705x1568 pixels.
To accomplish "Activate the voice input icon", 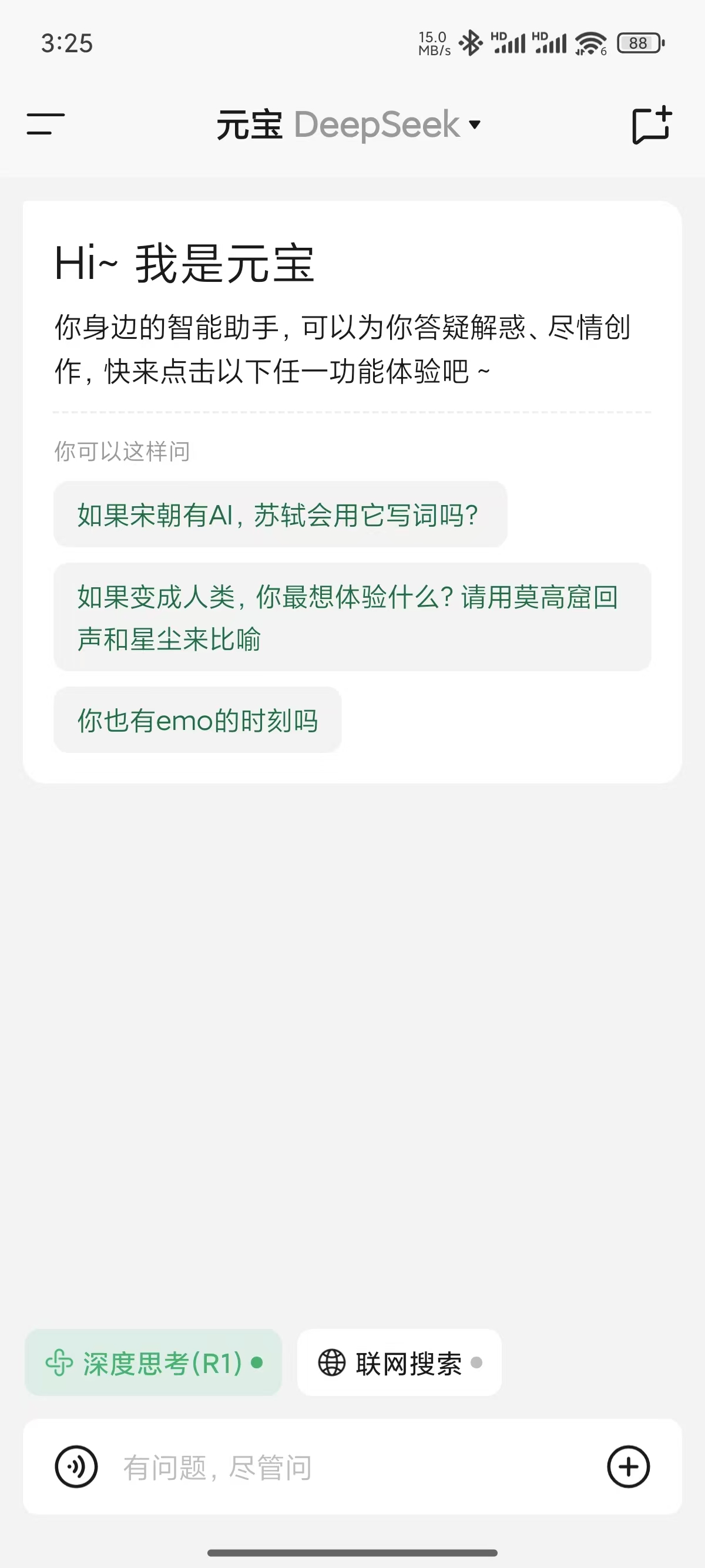I will pyautogui.click(x=76, y=1467).
